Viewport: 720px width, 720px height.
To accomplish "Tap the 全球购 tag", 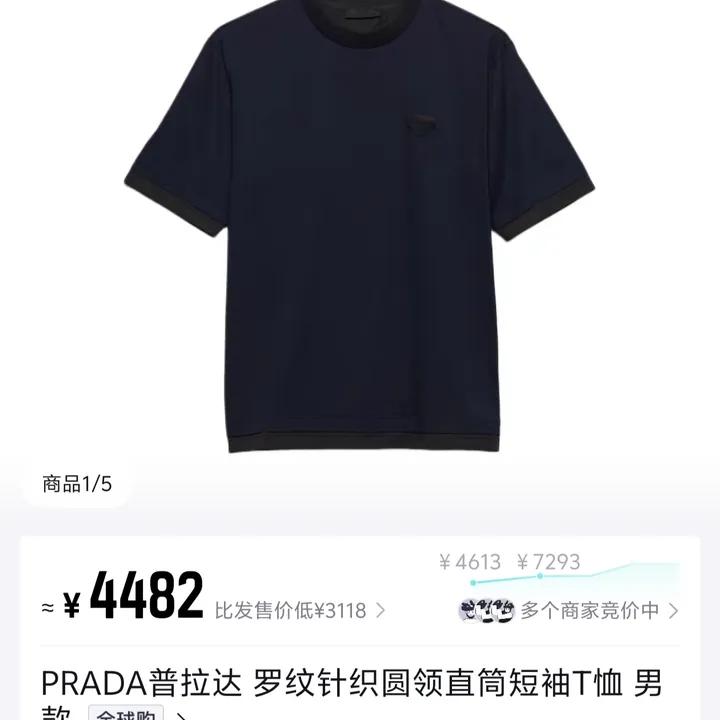I will pyautogui.click(x=126, y=714).
